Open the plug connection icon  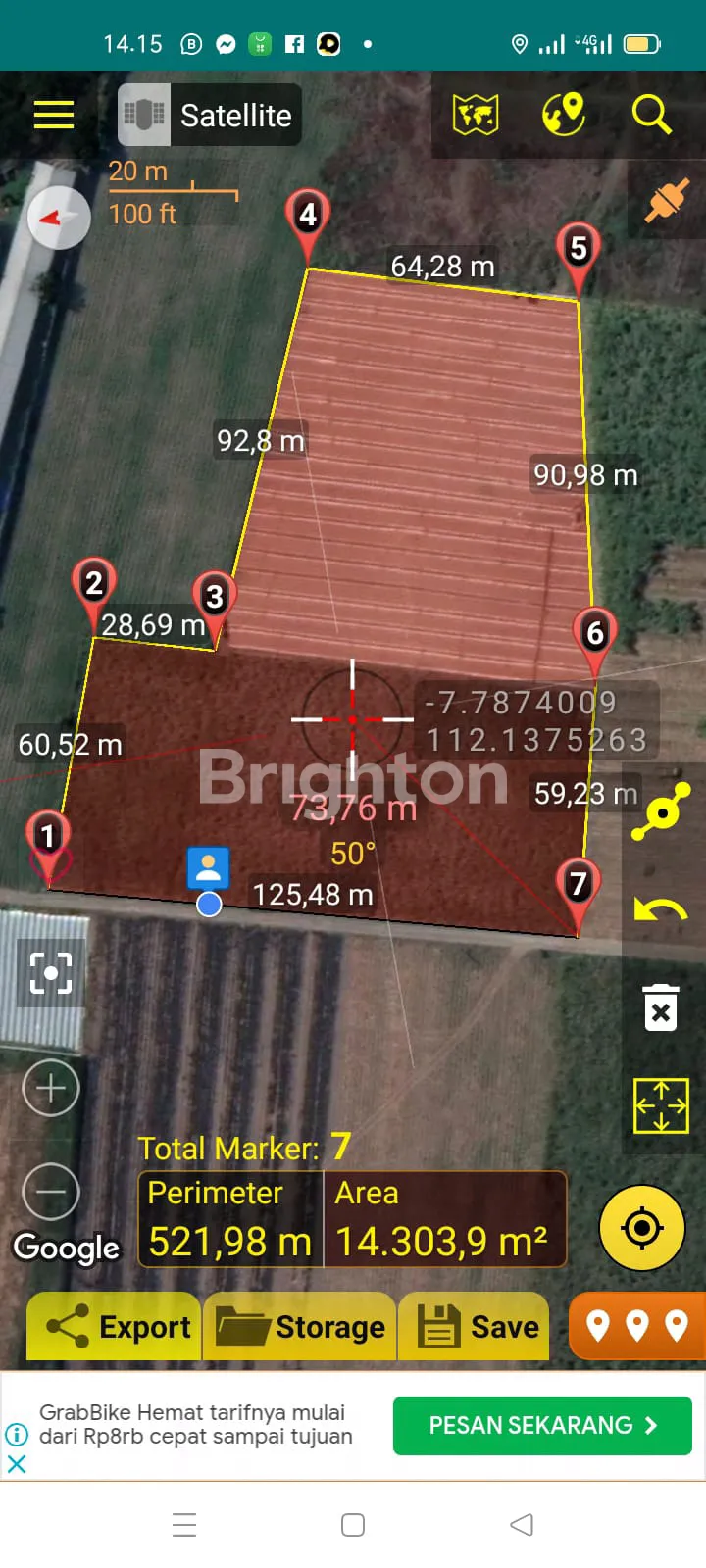point(666,203)
